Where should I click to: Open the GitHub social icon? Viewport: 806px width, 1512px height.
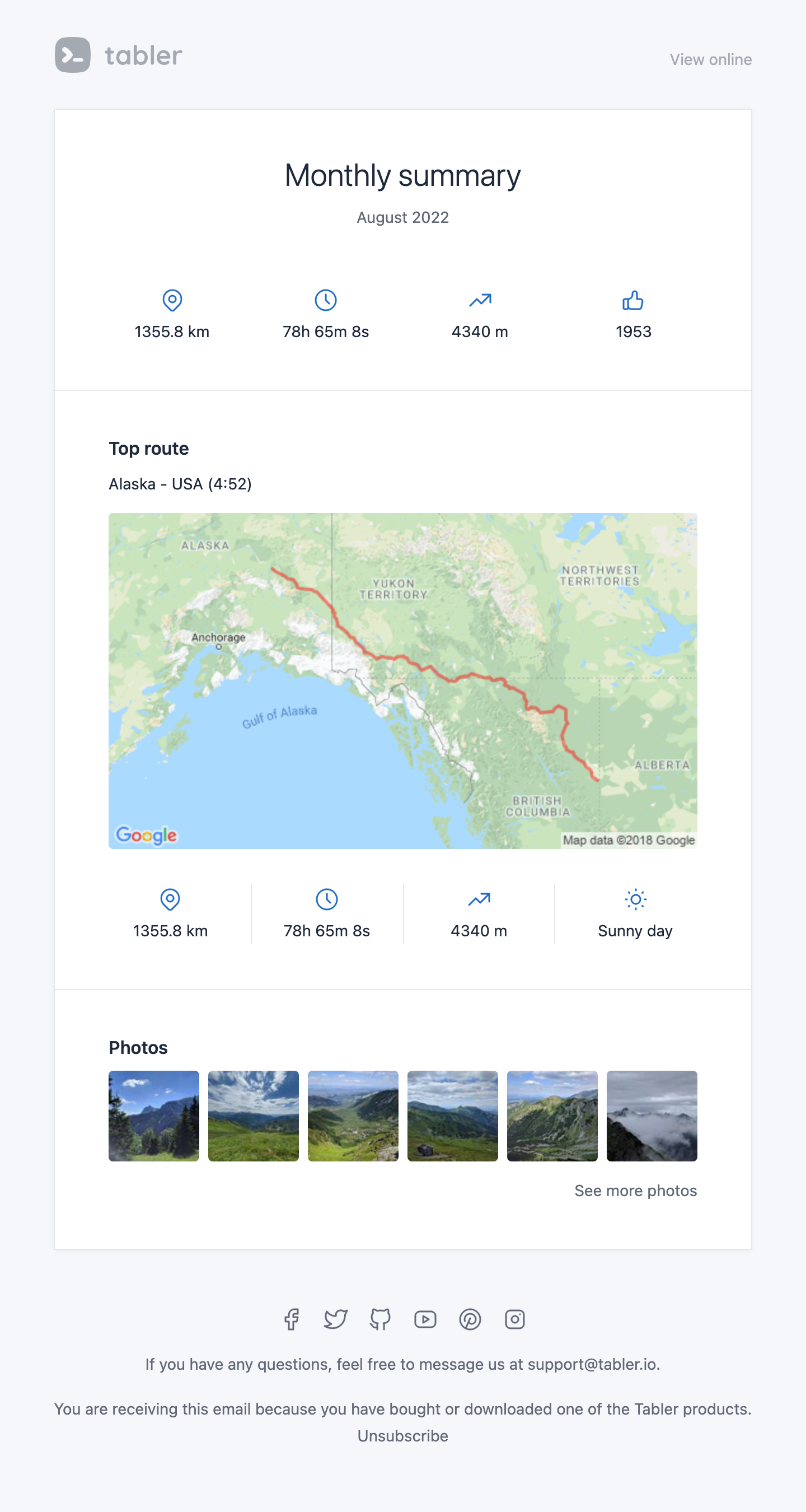tap(381, 1319)
